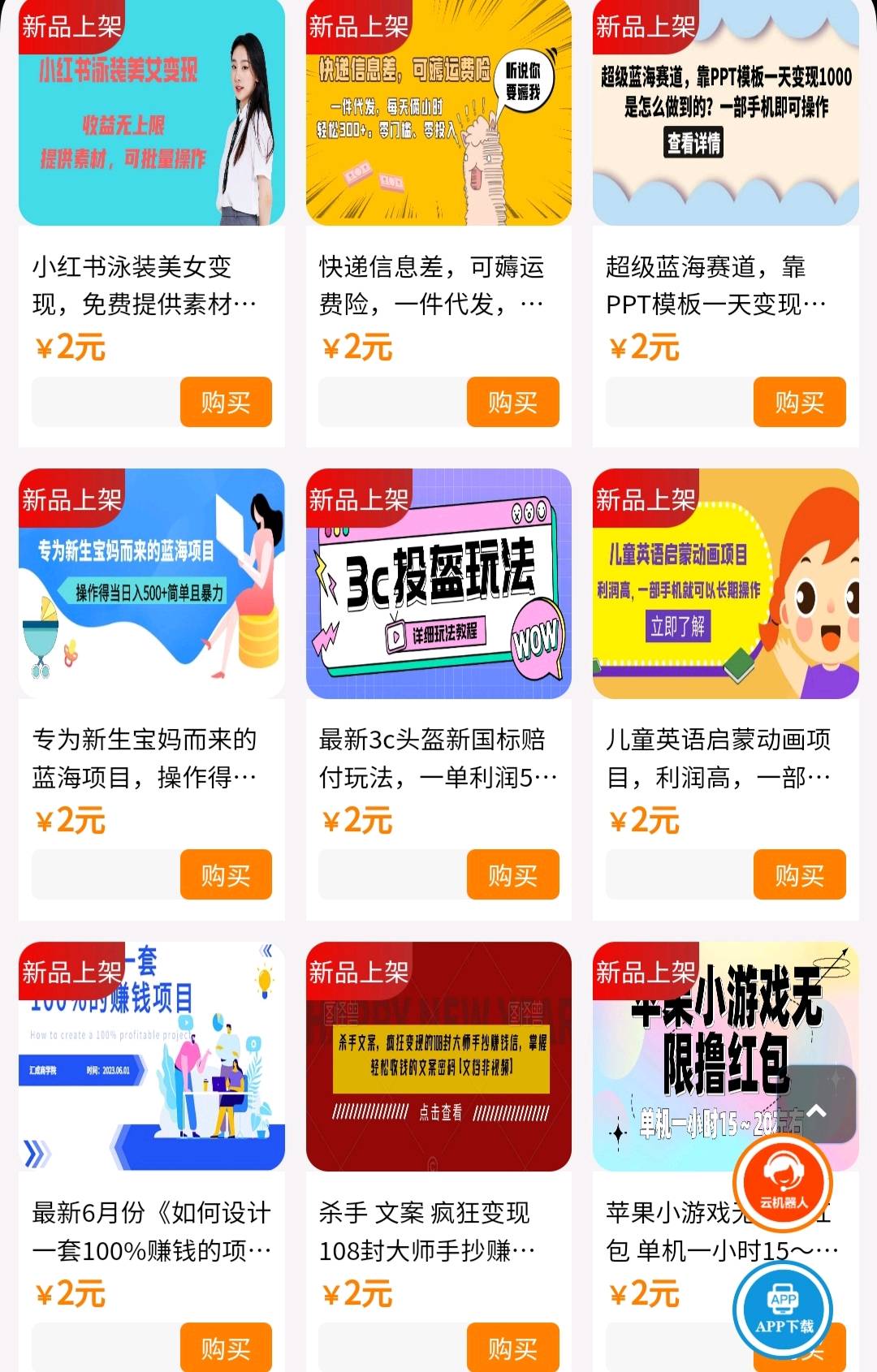
Task: Open the 杀手文案疯狂变现 card
Action: [438, 1055]
